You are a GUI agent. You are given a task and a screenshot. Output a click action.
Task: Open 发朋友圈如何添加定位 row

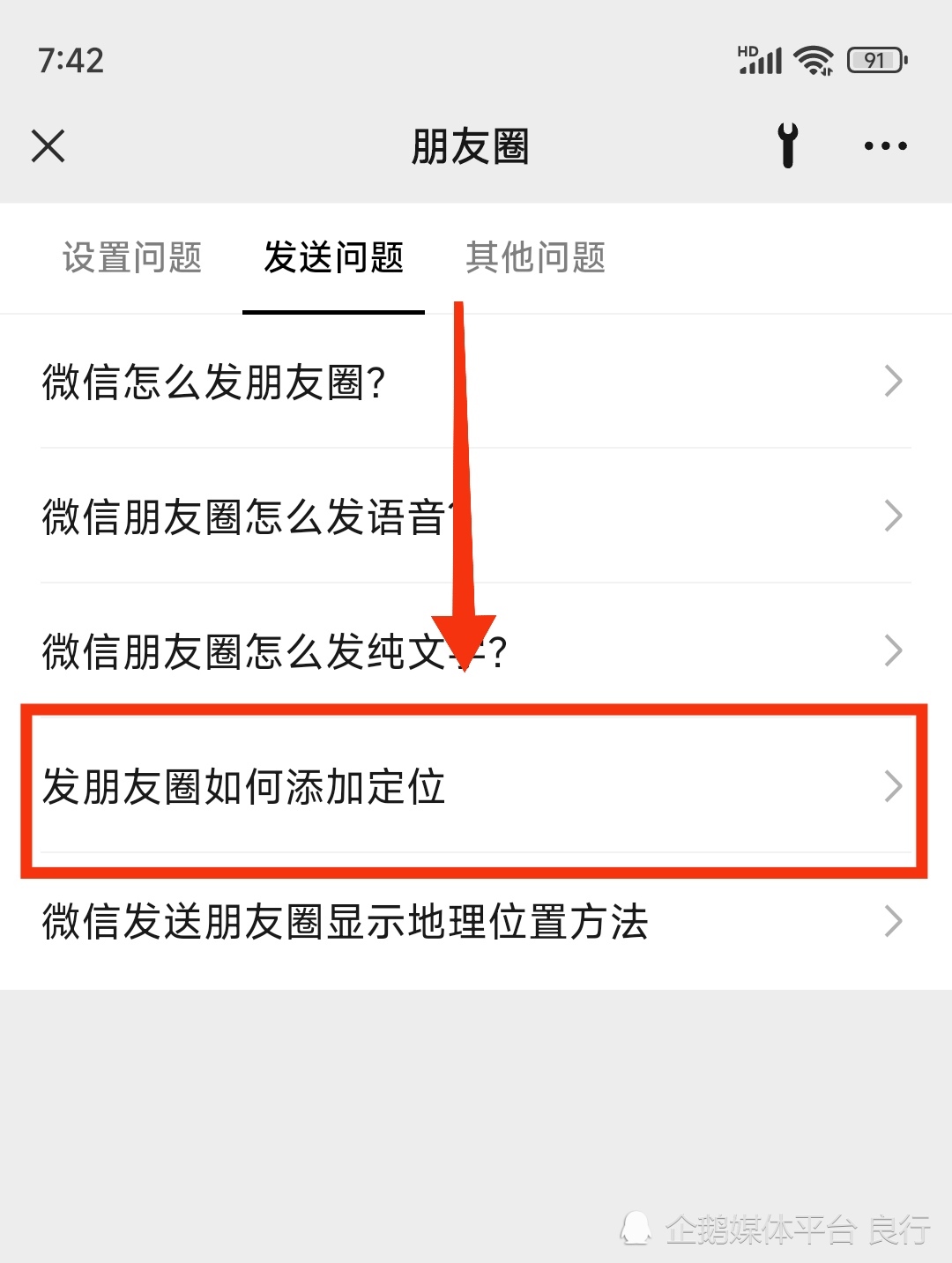pyautogui.click(x=476, y=786)
